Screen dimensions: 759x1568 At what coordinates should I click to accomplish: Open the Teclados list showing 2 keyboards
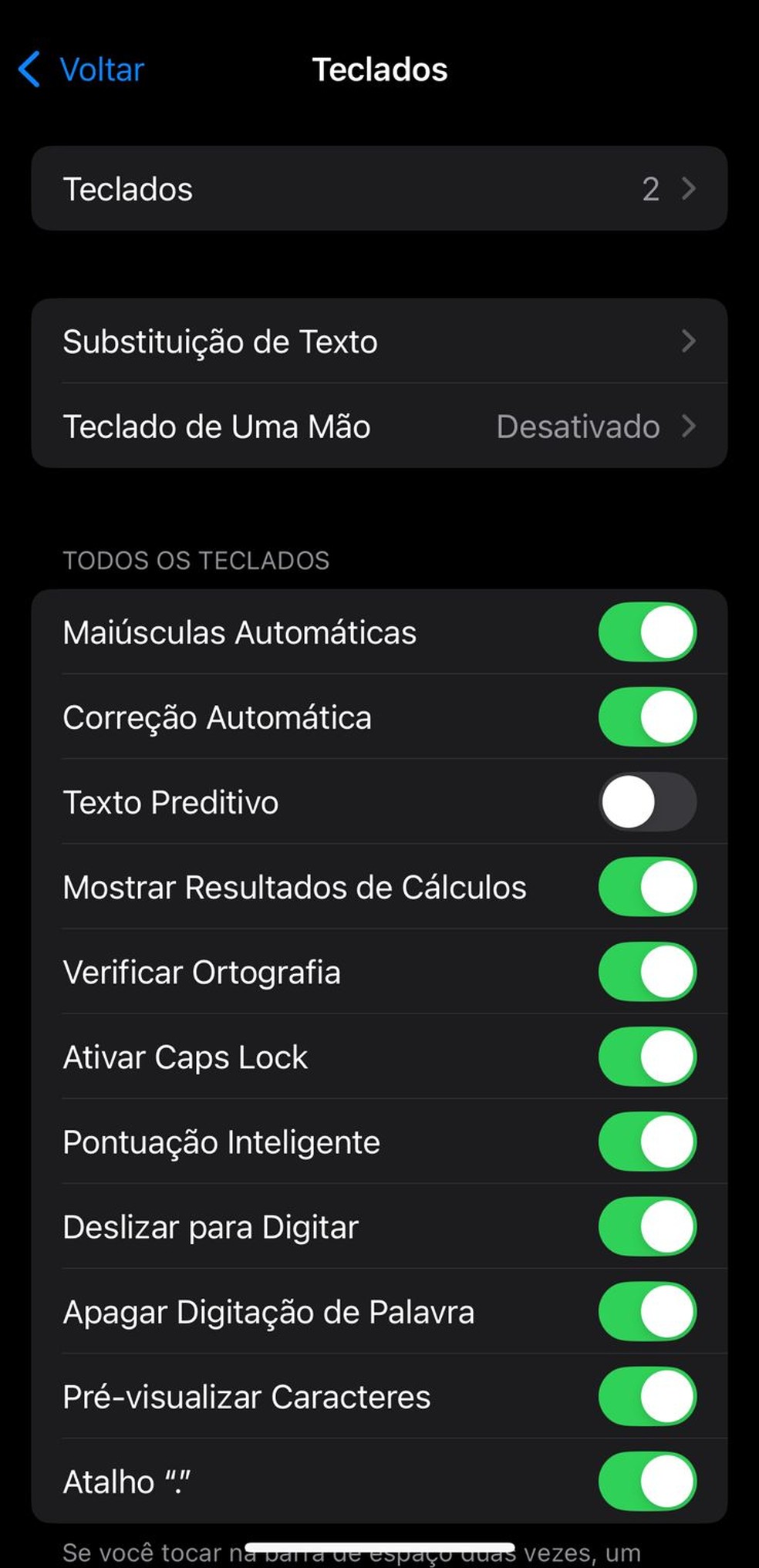point(379,189)
